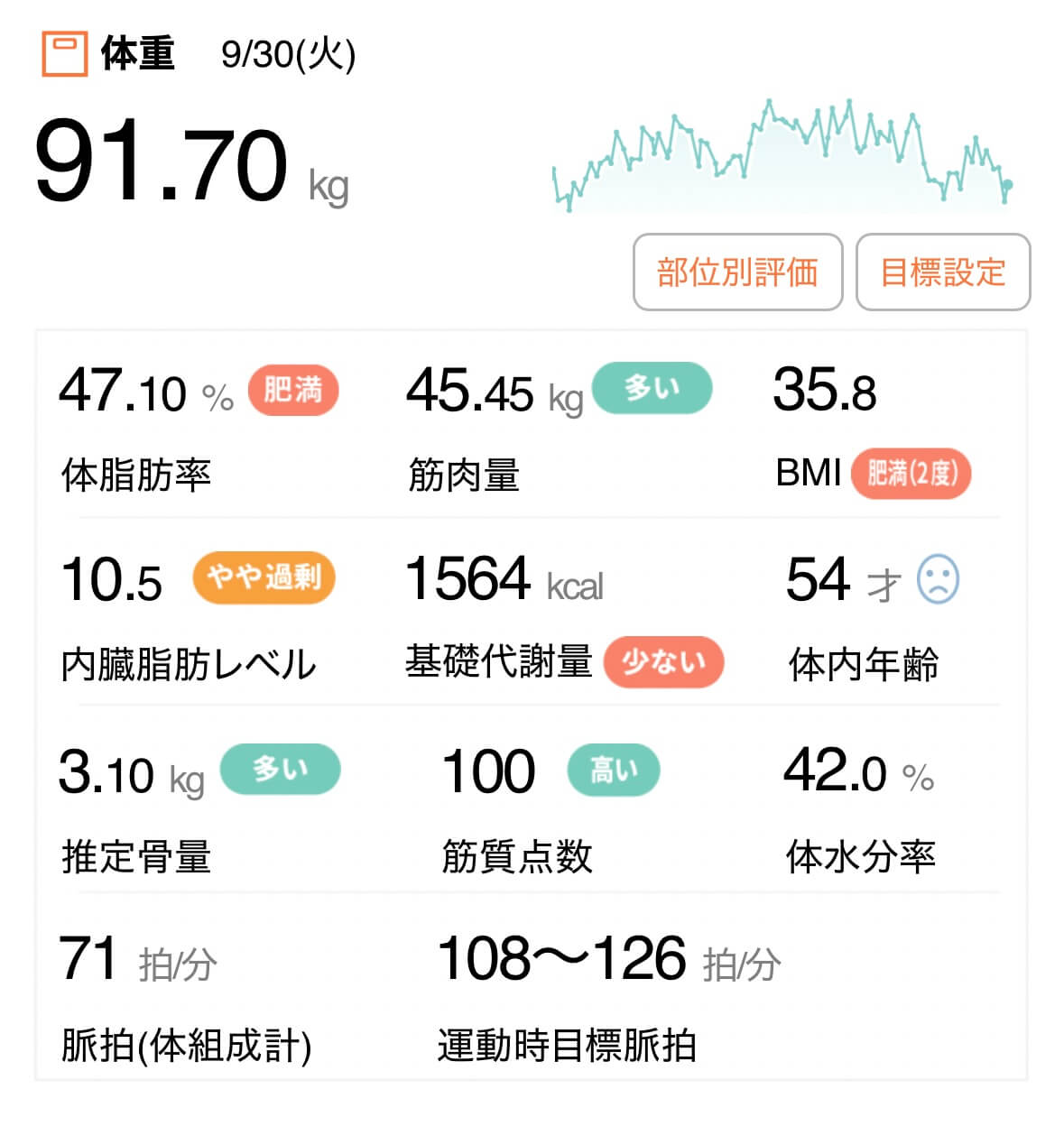
Task: Open the 部位別評価 body part evaluation
Action: [737, 272]
